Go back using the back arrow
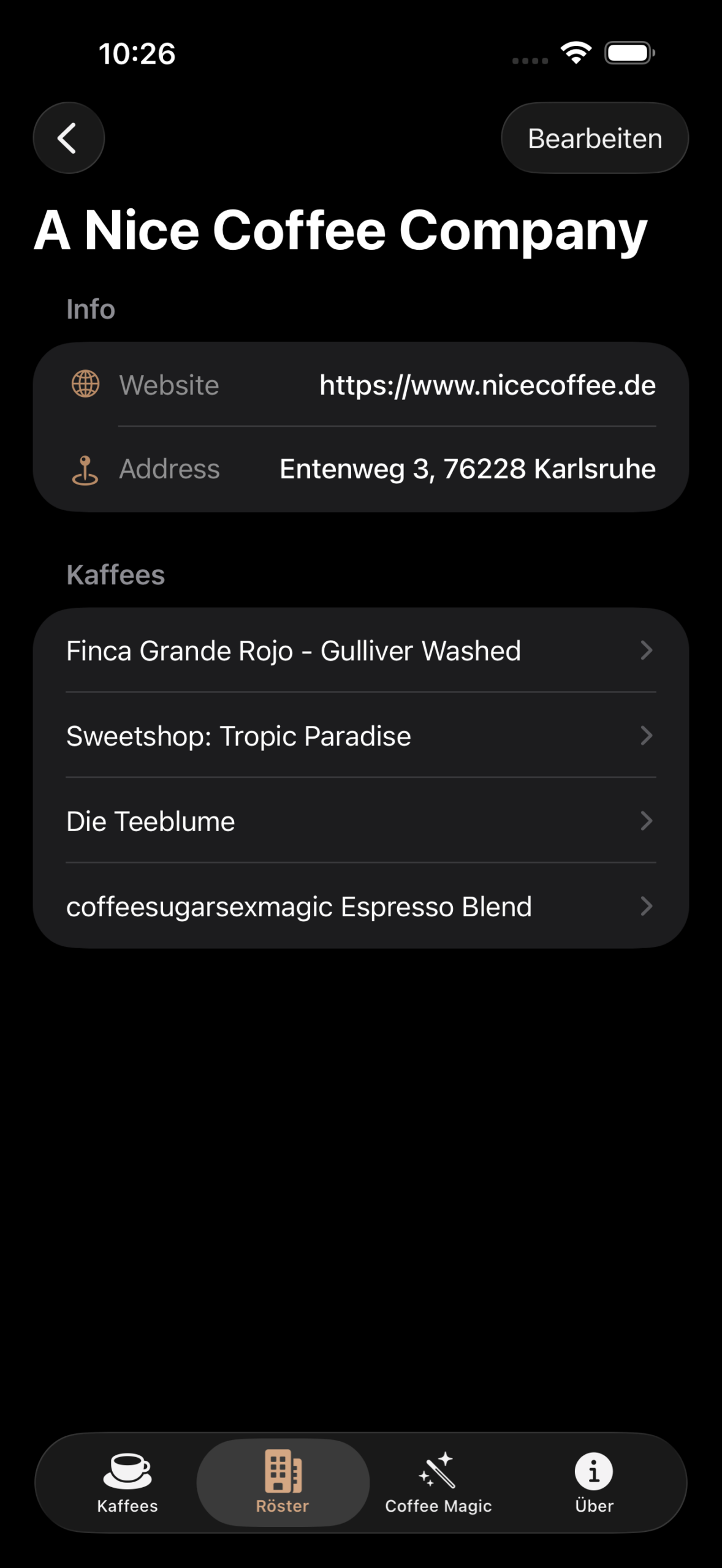This screenshot has height=1568, width=722. 68,137
